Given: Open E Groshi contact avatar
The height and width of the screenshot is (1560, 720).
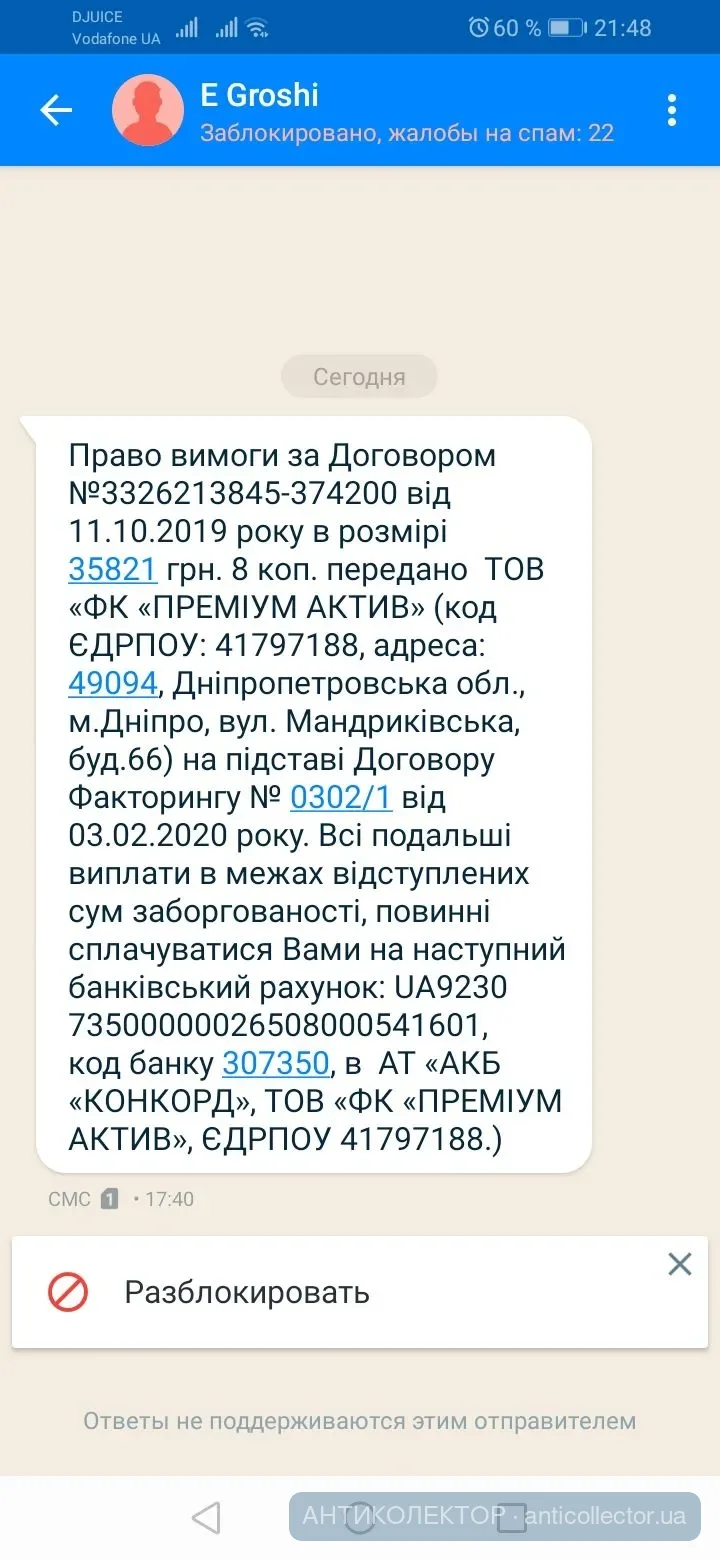Looking at the screenshot, I should pos(148,110).
